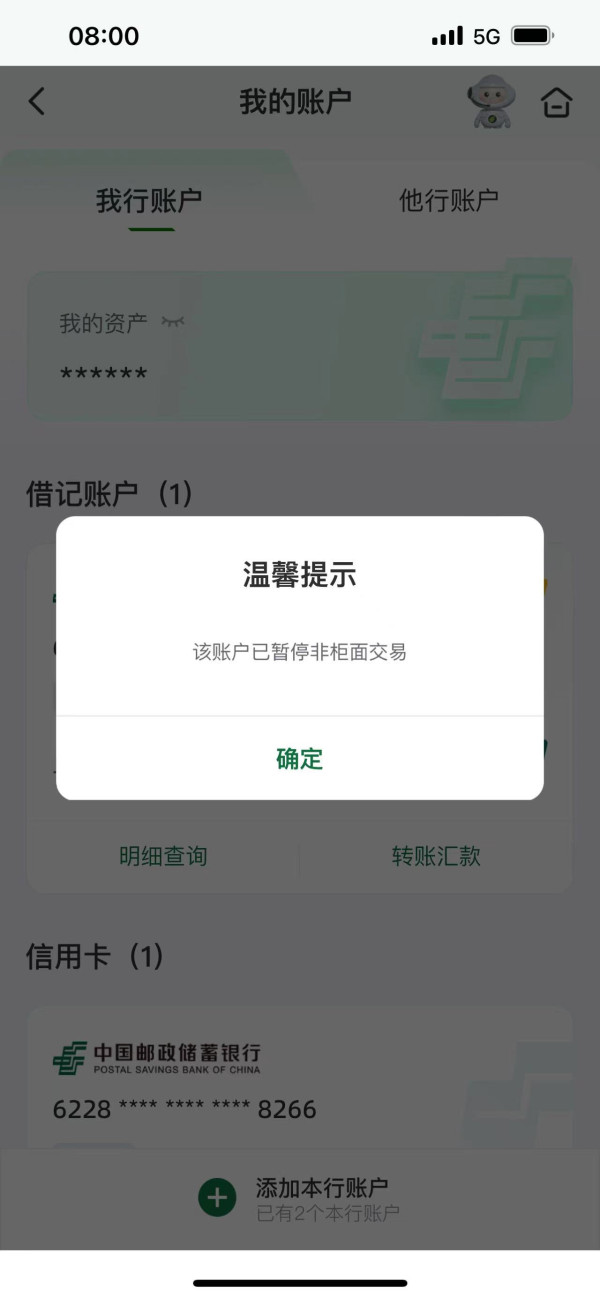Go back with the top-left arrow

(37, 101)
